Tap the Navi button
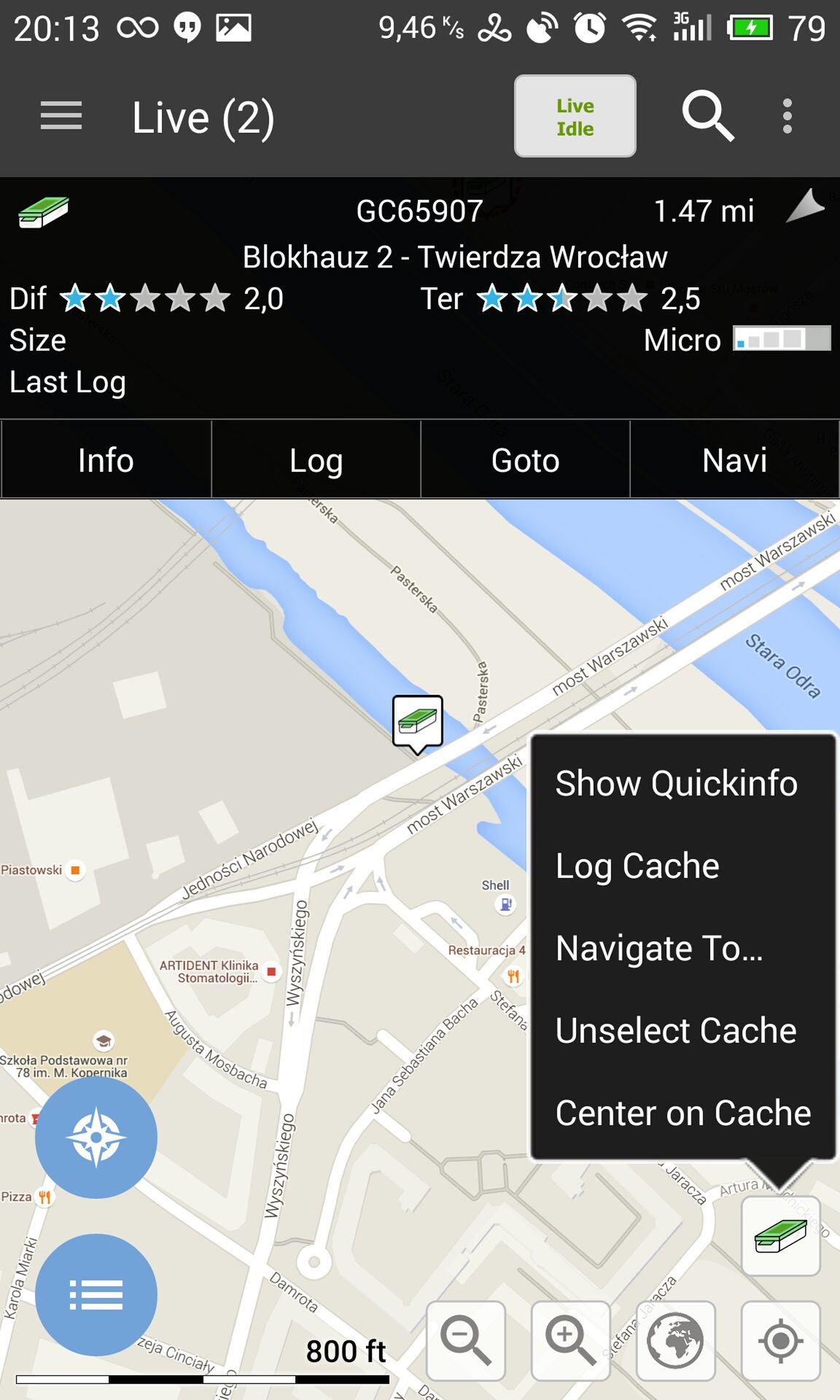 pos(734,460)
